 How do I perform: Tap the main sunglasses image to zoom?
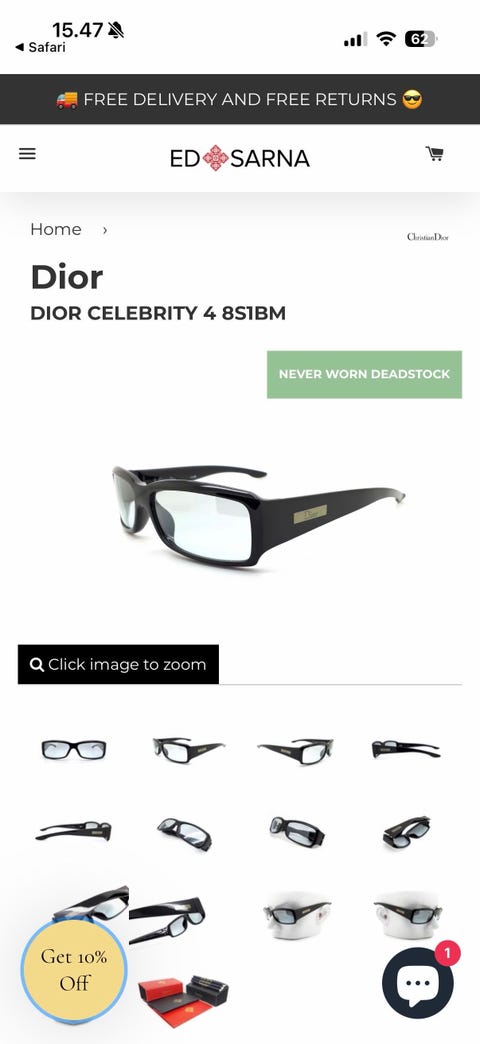pos(258,516)
